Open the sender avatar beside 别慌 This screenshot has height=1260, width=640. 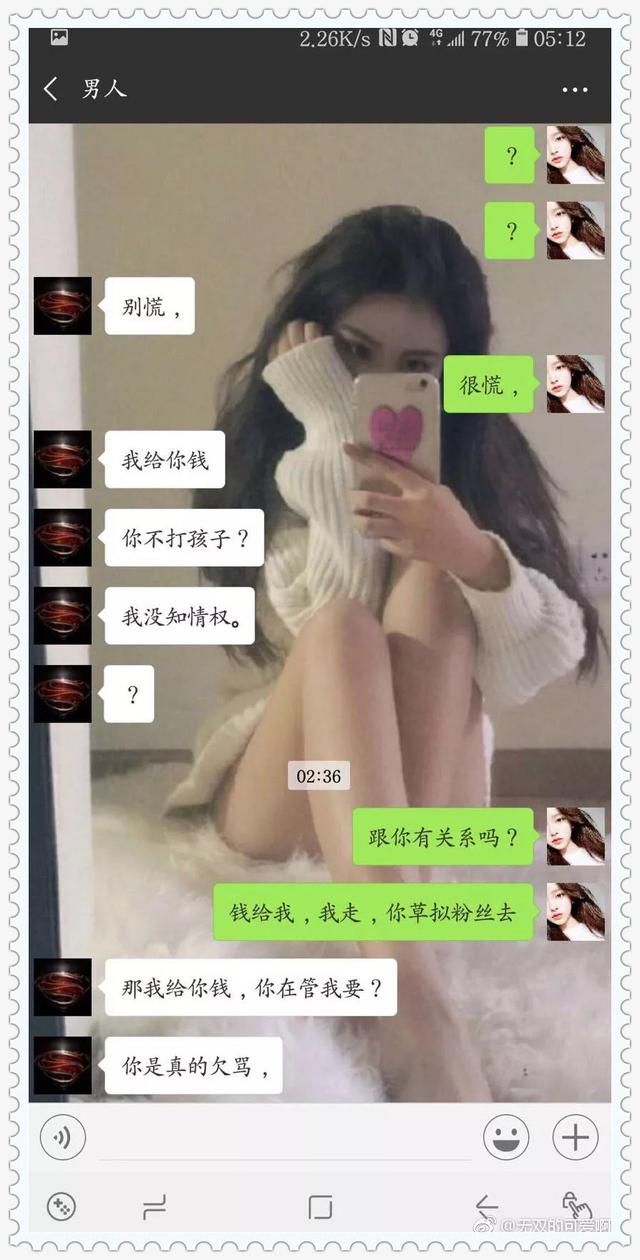63,305
